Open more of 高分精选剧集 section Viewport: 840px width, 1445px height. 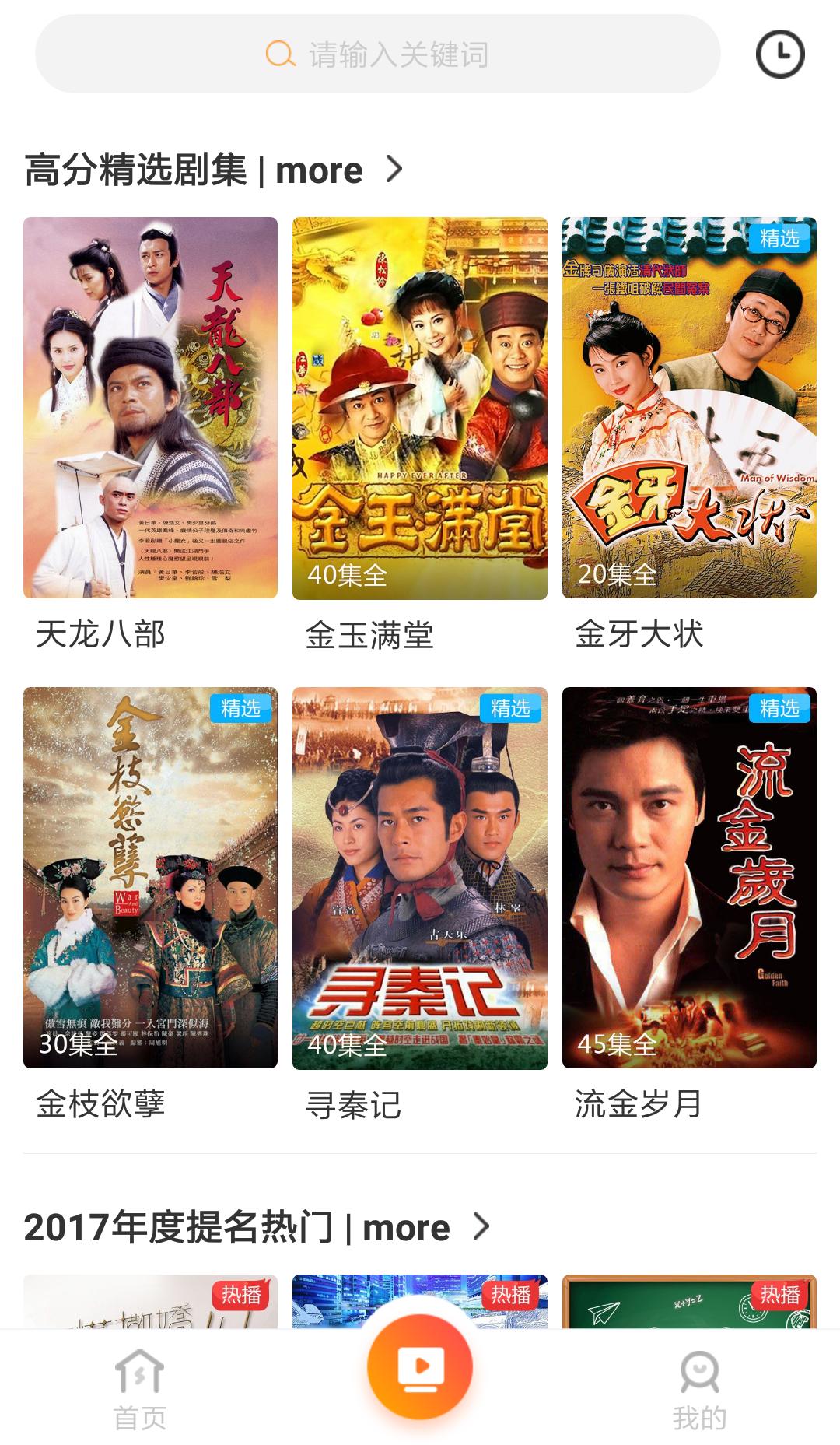(x=319, y=170)
